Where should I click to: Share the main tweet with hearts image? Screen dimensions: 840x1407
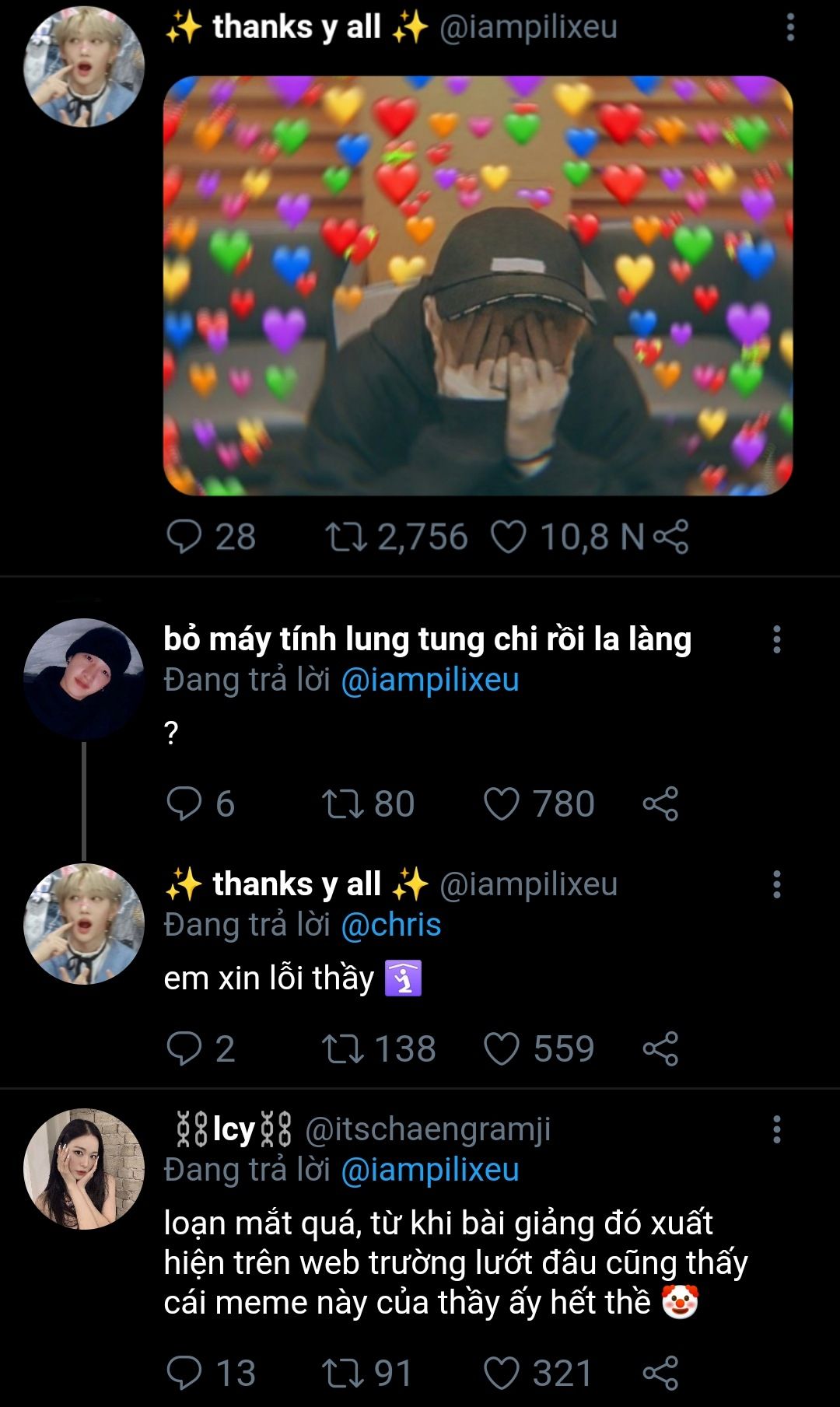670,537
